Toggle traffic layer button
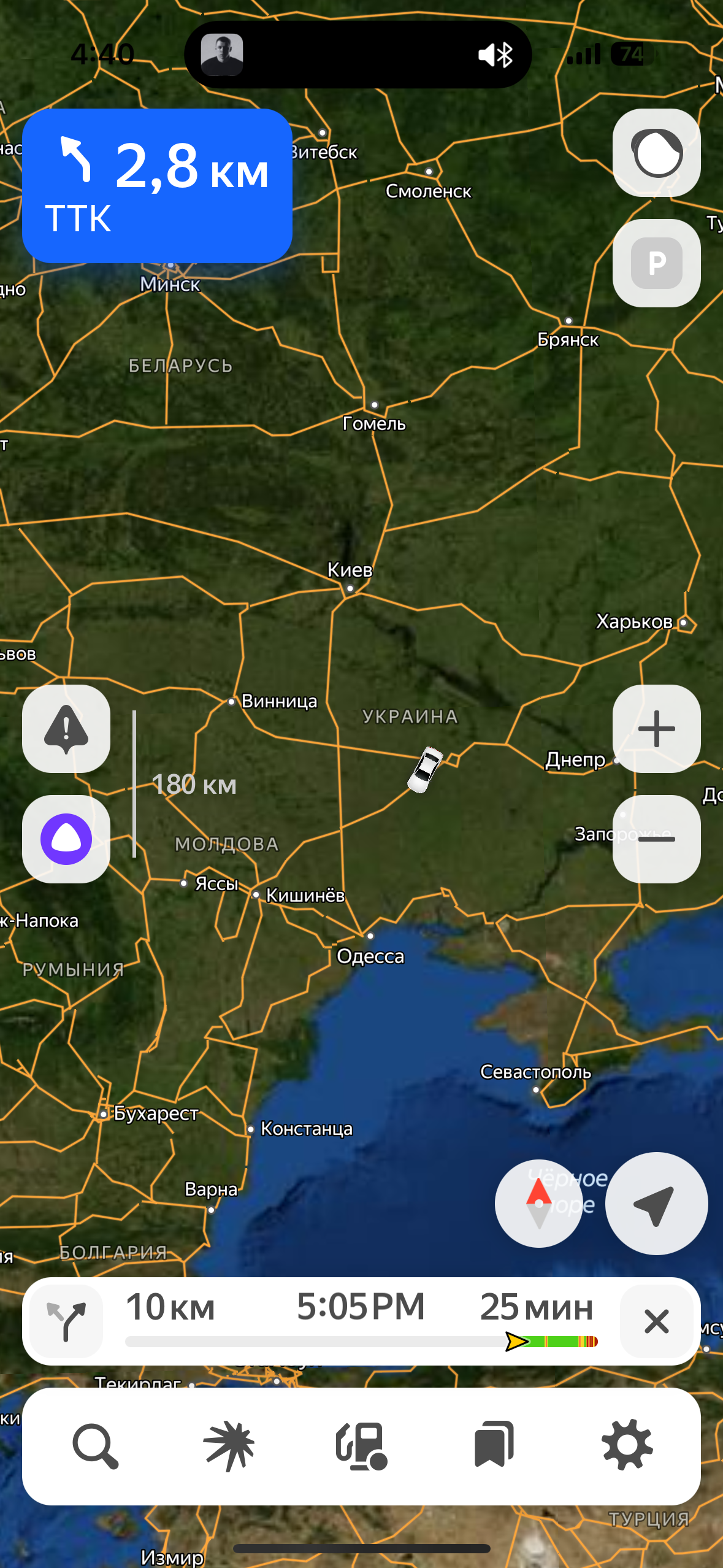Viewport: 723px width, 1568px height. (656, 153)
